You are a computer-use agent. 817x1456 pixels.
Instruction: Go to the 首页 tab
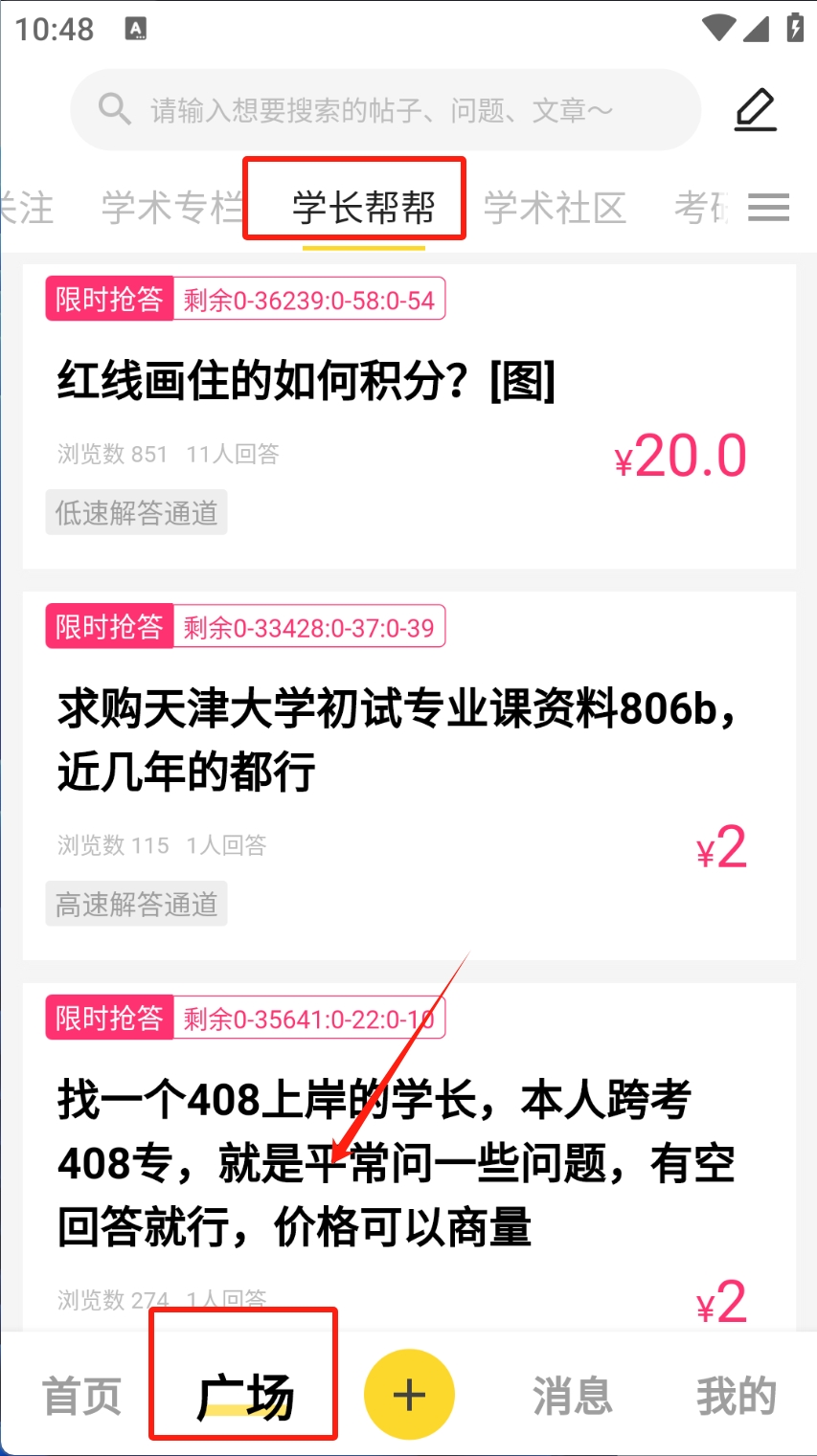click(82, 1397)
